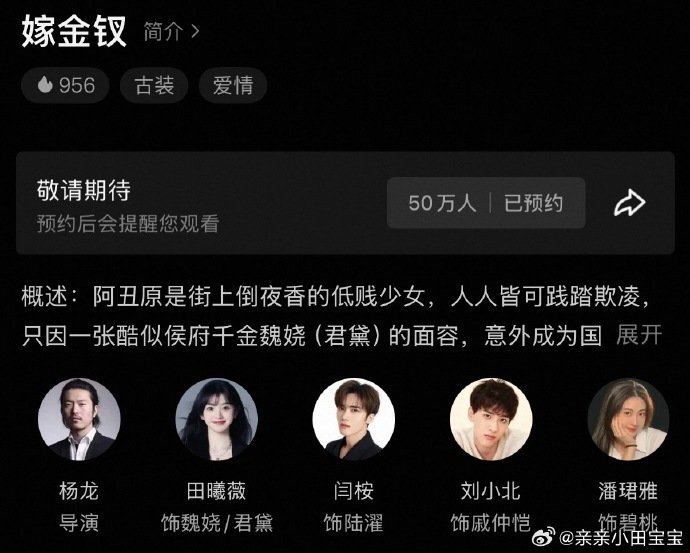Share this drama with the arrow icon

coord(629,203)
